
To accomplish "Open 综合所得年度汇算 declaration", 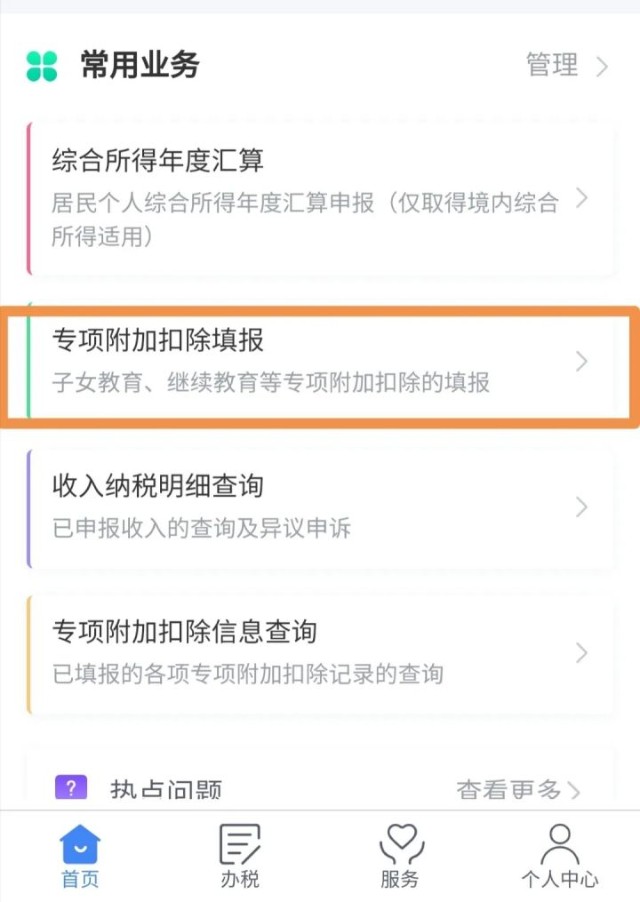I will tap(320, 198).
